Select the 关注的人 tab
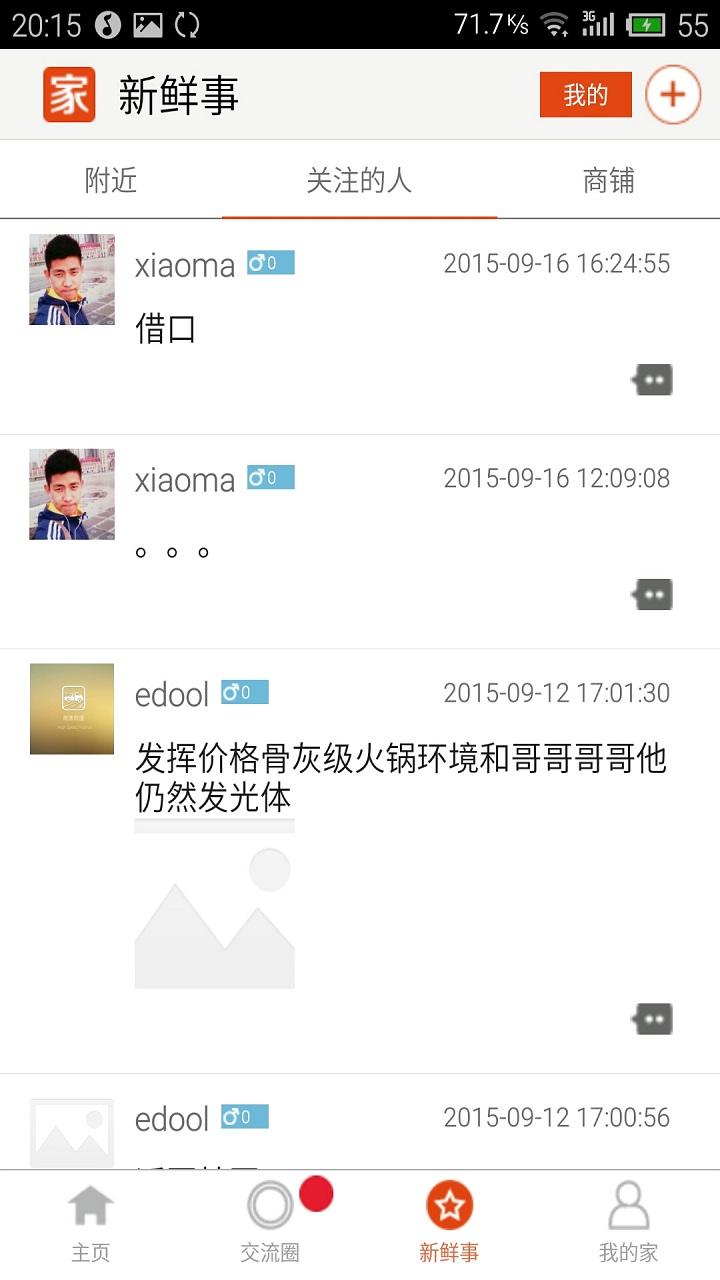Viewport: 720px width, 1280px height. tap(359, 181)
